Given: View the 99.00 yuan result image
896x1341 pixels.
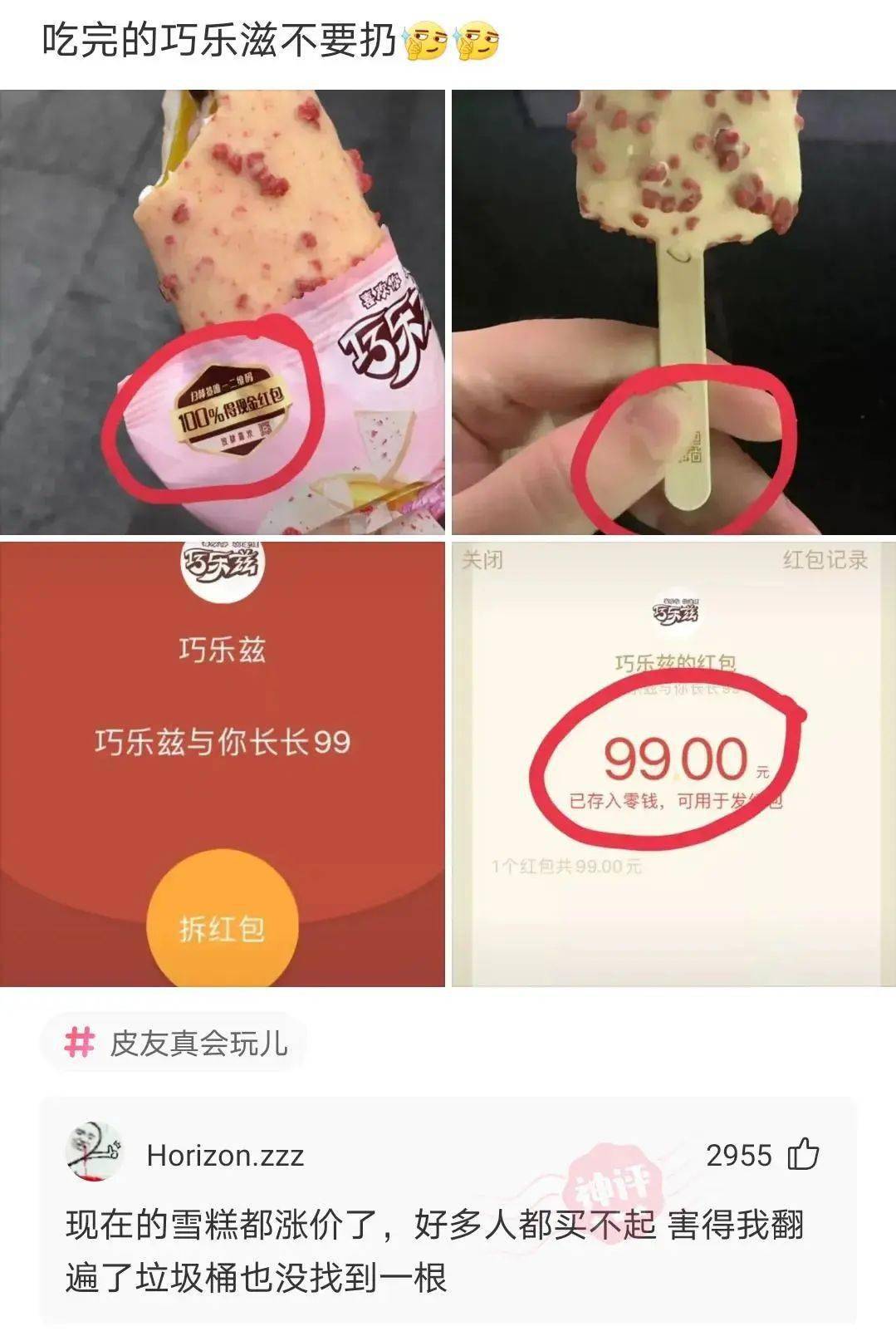Looking at the screenshot, I should [x=673, y=764].
